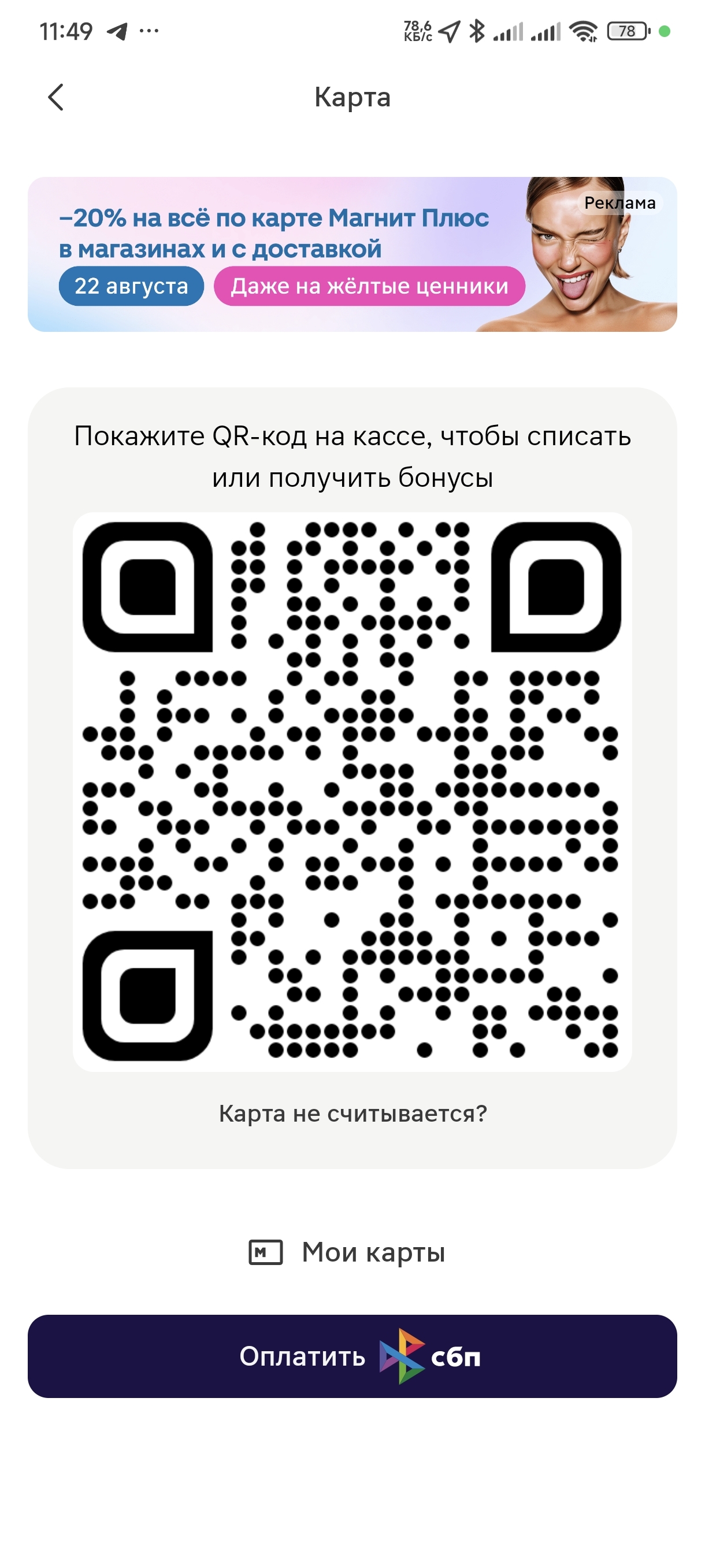
Task: Tap the 'Карта не считывается?' link
Action: point(353,1114)
